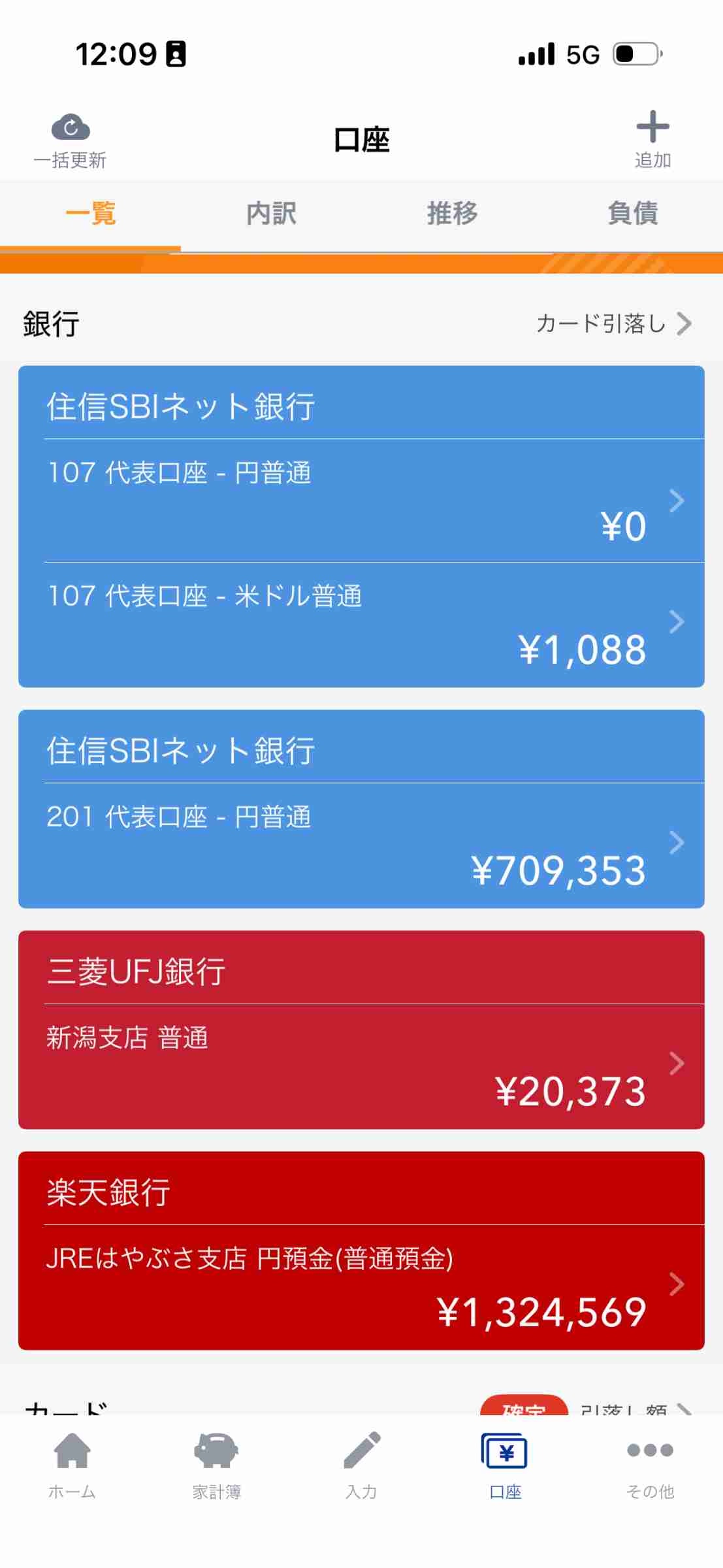The width and height of the screenshot is (723, 1568).
Task: Switch to the 推移 tab
Action: click(x=452, y=214)
